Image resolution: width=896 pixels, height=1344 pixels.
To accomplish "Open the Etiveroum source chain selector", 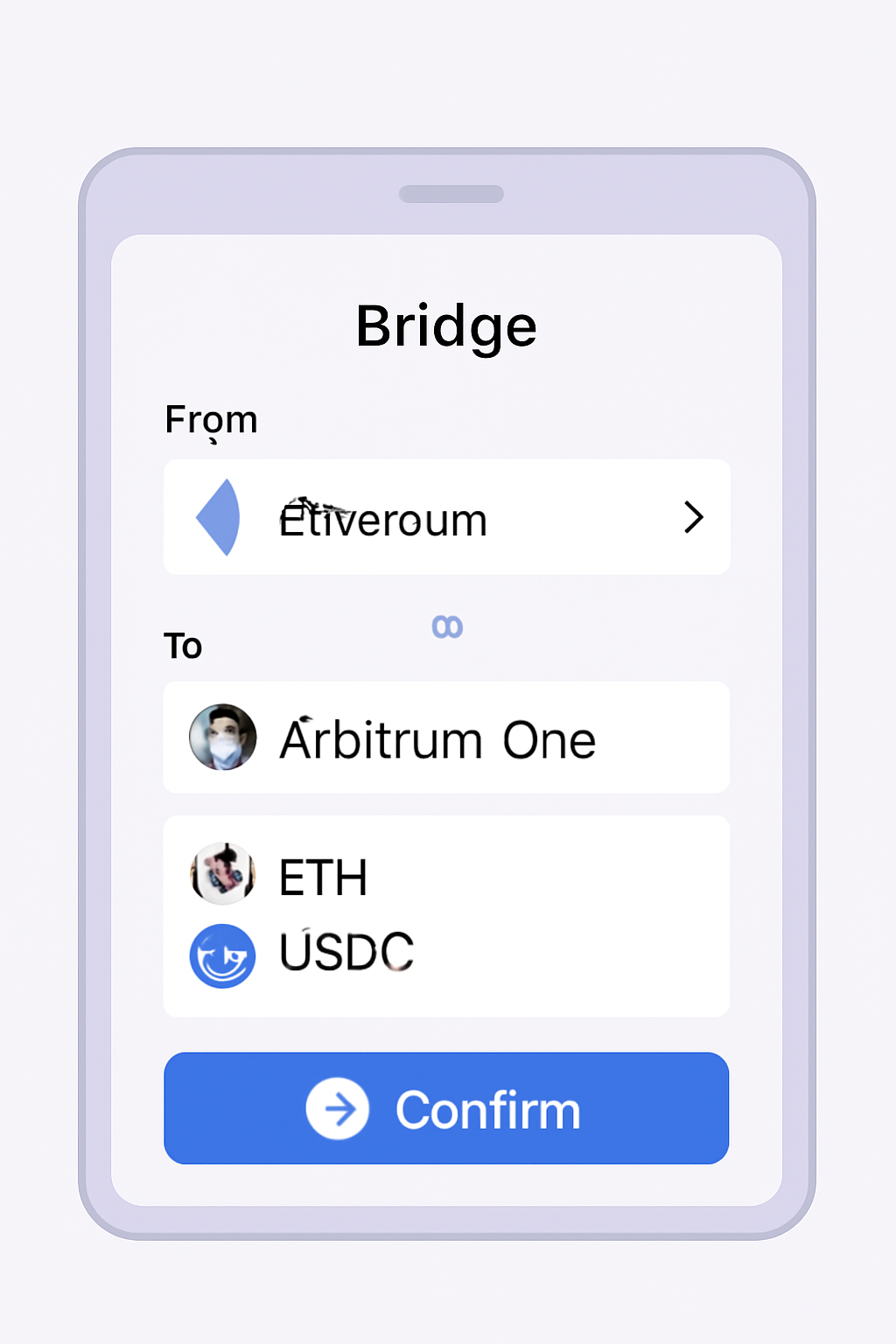I will [446, 518].
